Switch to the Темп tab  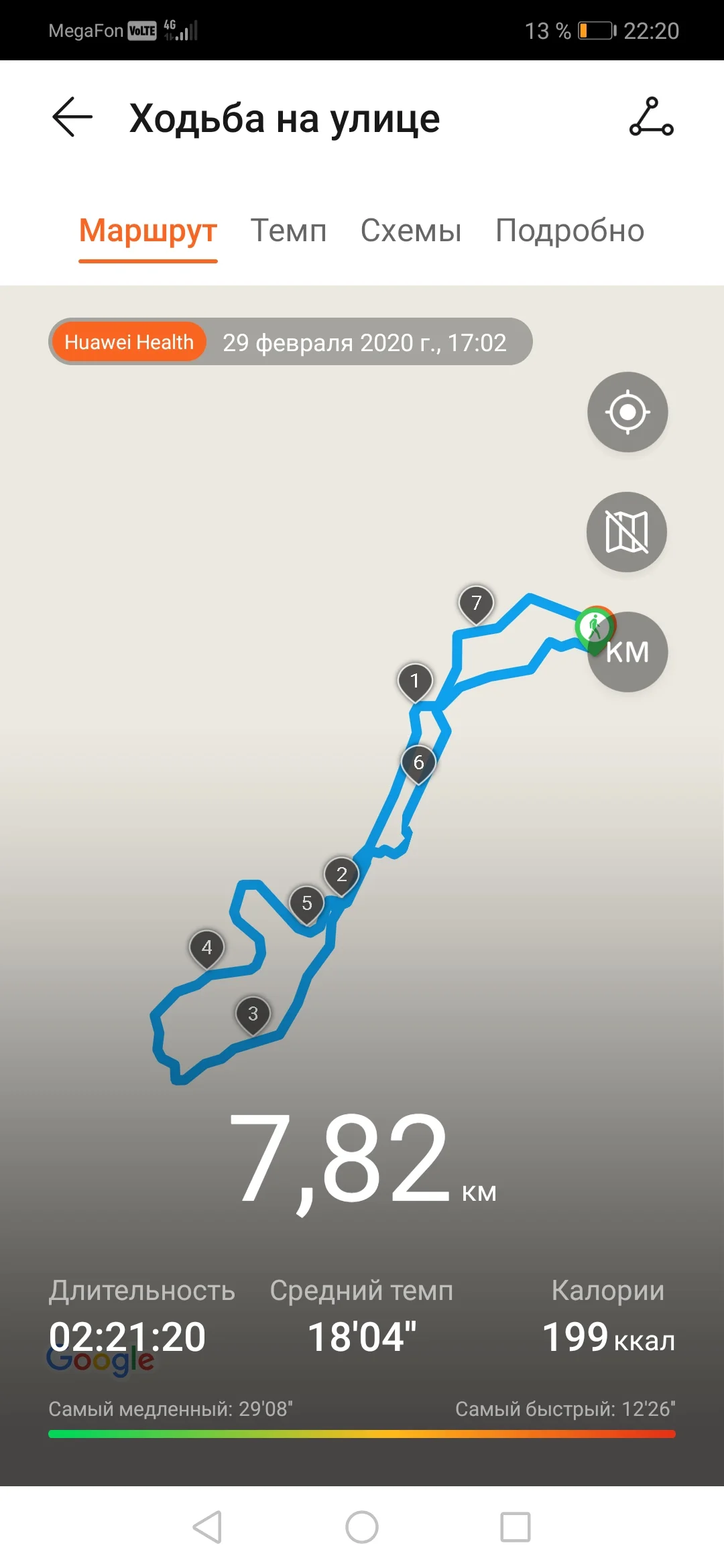[288, 231]
